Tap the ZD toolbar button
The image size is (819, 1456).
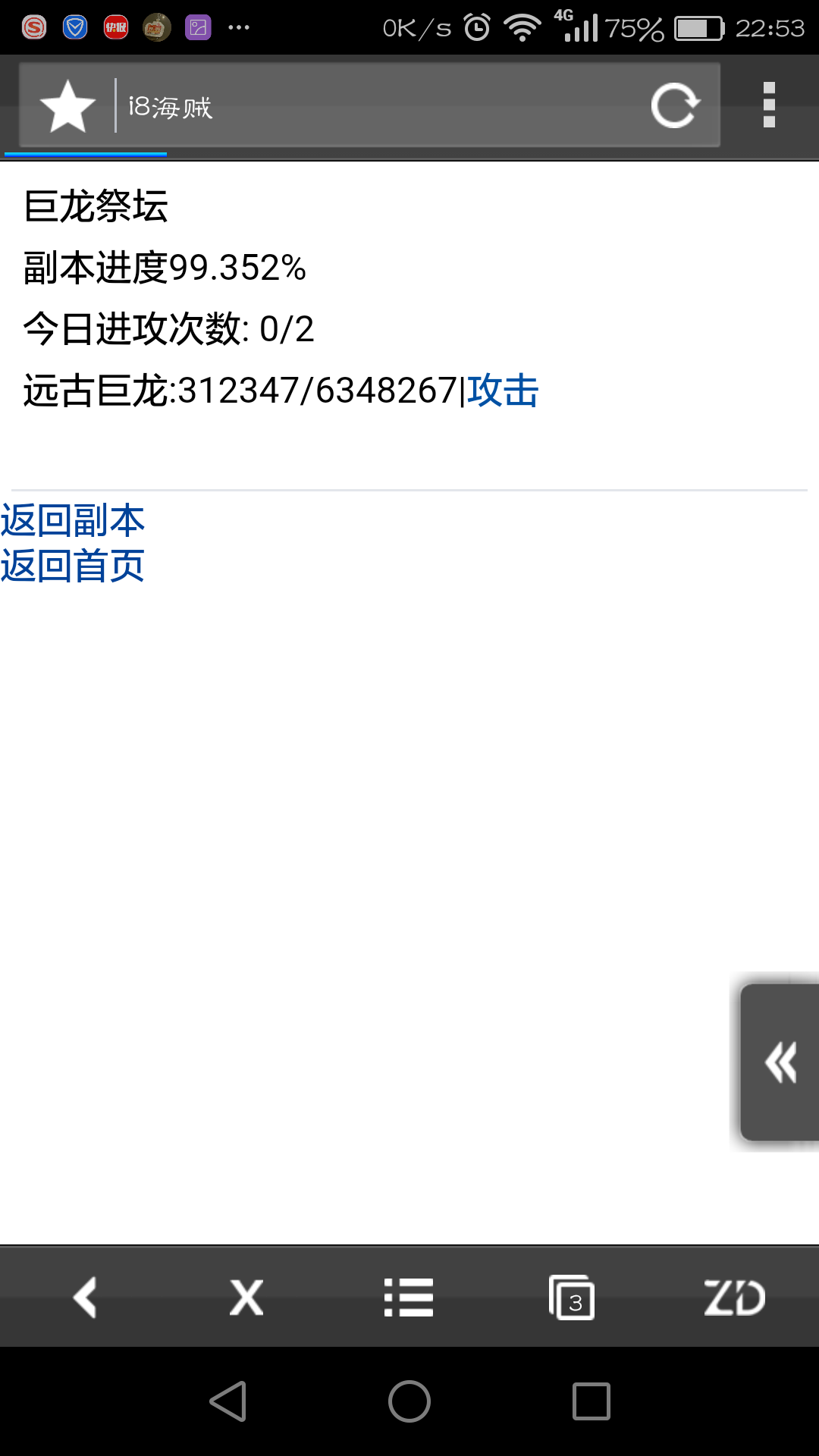[734, 1297]
